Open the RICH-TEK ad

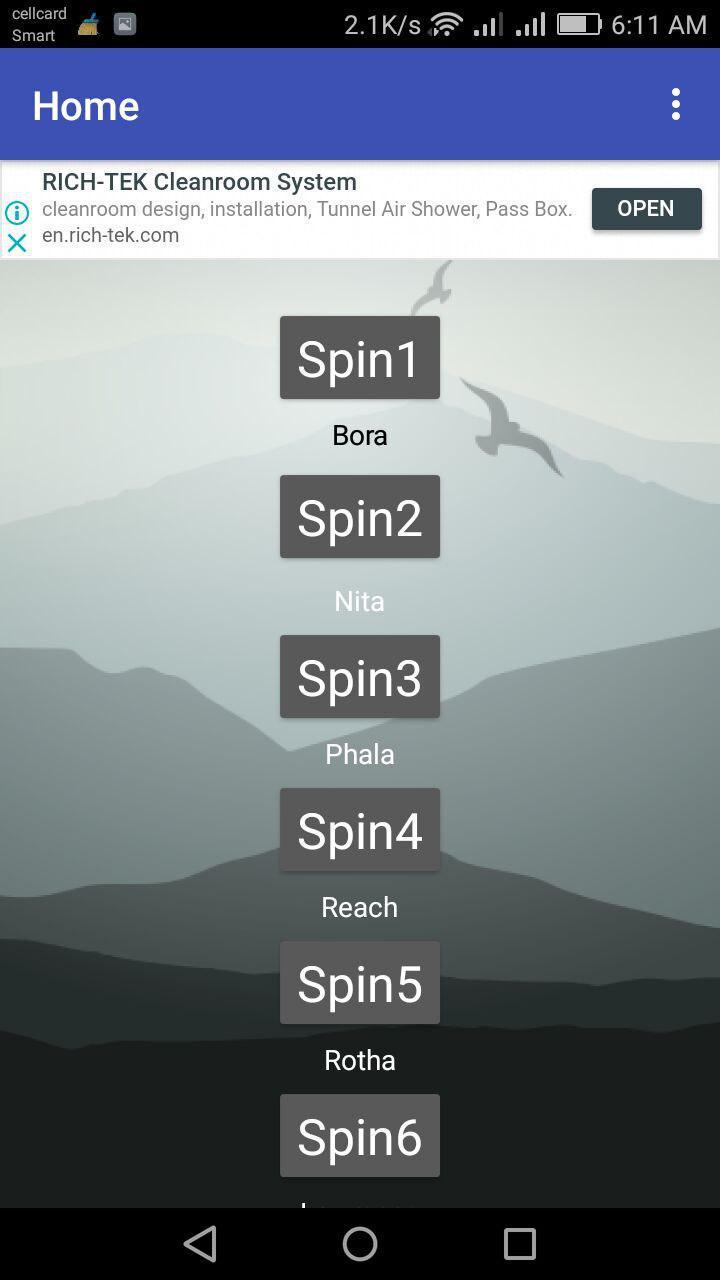point(646,209)
